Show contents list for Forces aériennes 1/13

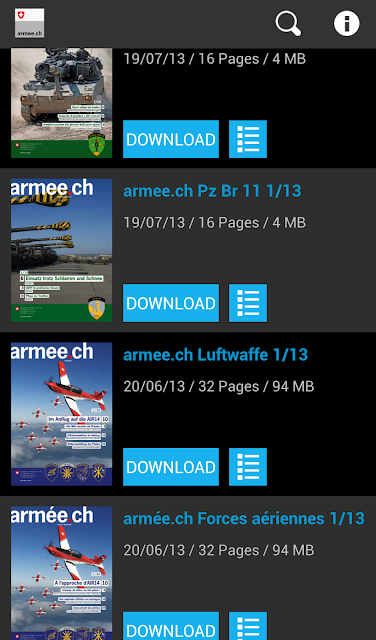(x=248, y=626)
